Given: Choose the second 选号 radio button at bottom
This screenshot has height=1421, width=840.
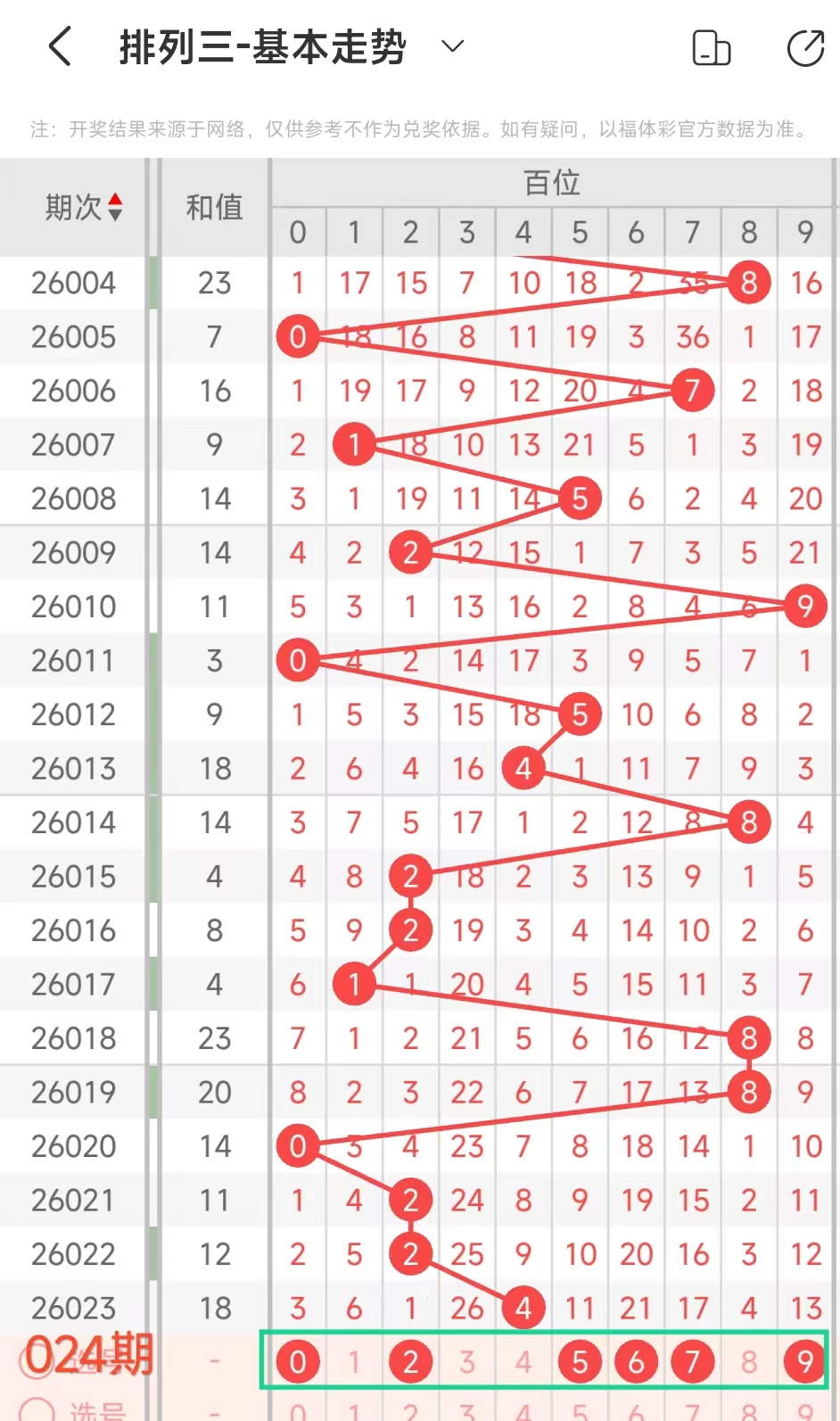Looking at the screenshot, I should [x=37, y=1411].
